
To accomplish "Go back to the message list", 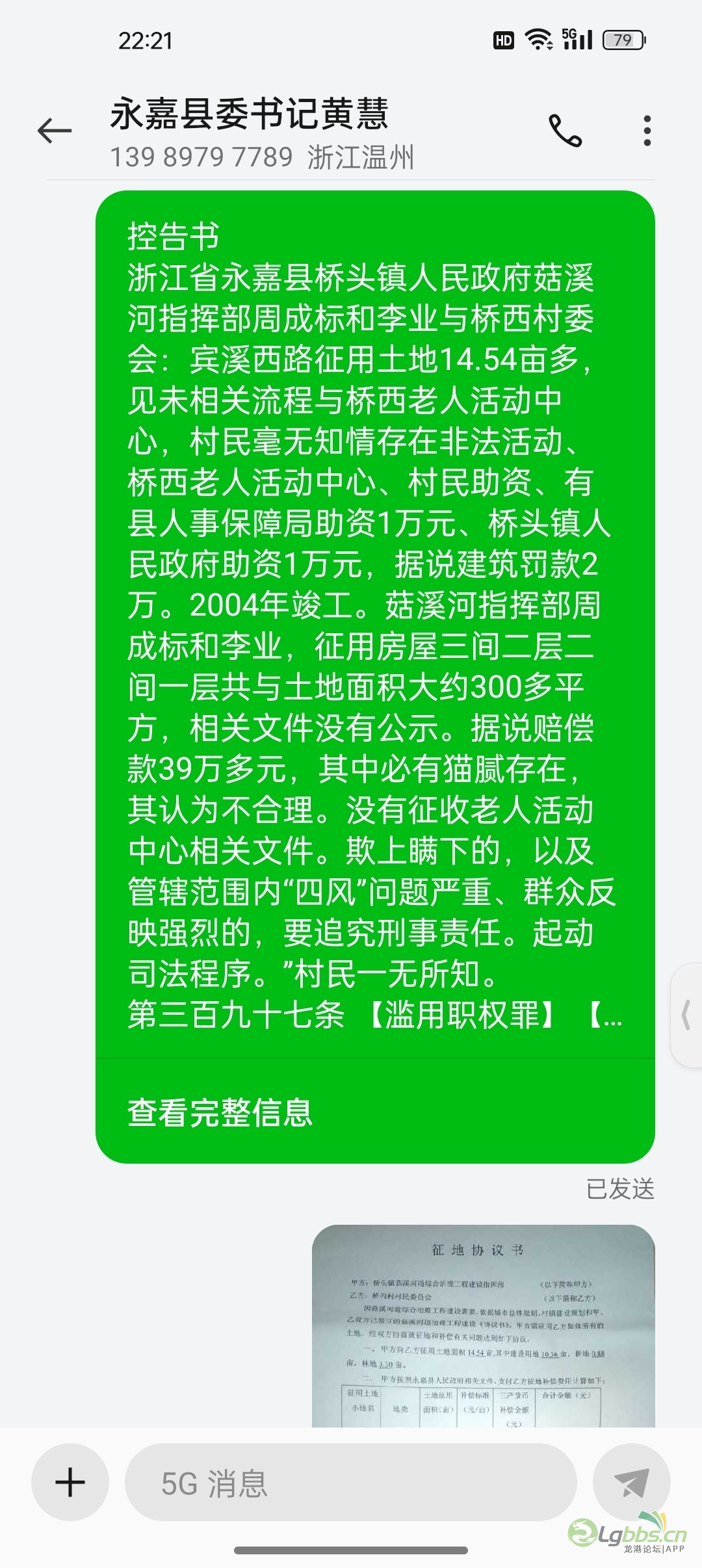I will tap(55, 131).
